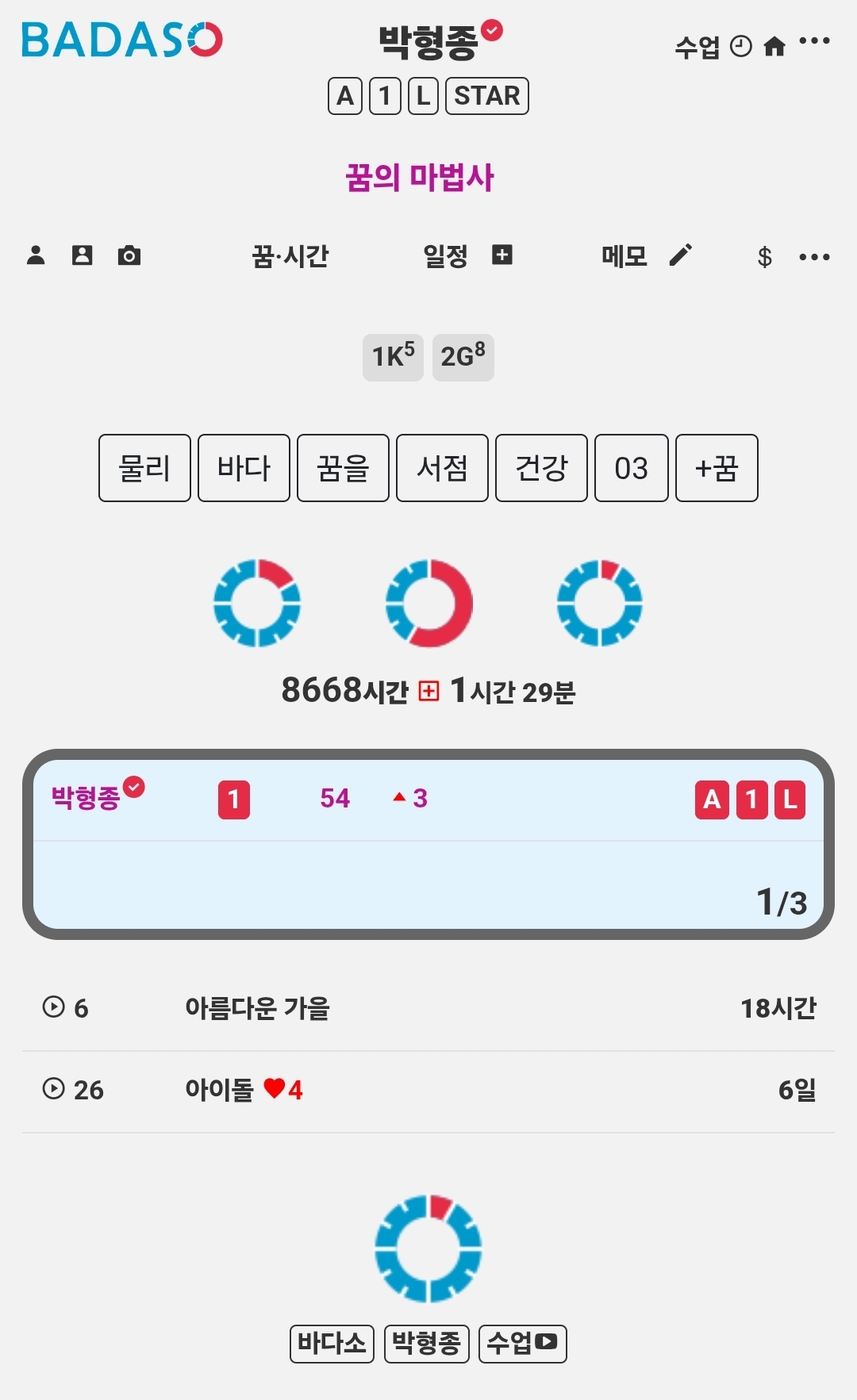This screenshot has width=857, height=1400.
Task: Add a new 일정 with plus icon
Action: click(x=502, y=255)
